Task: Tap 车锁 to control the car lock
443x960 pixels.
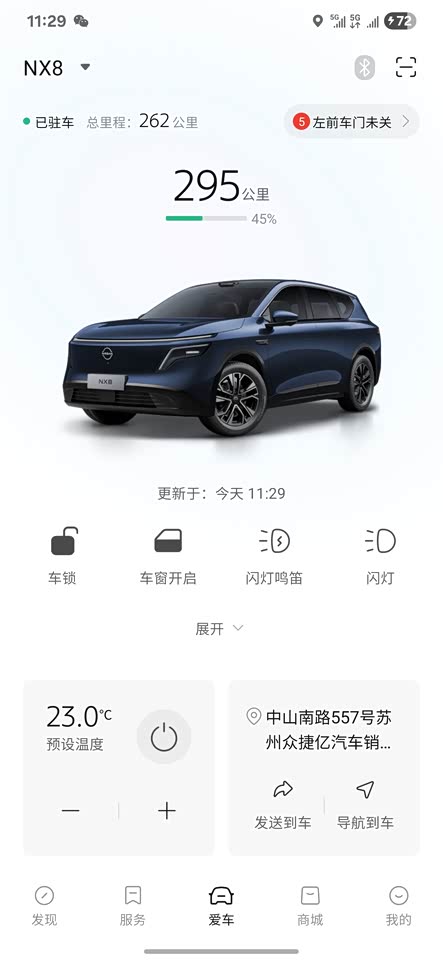Action: tap(63, 557)
